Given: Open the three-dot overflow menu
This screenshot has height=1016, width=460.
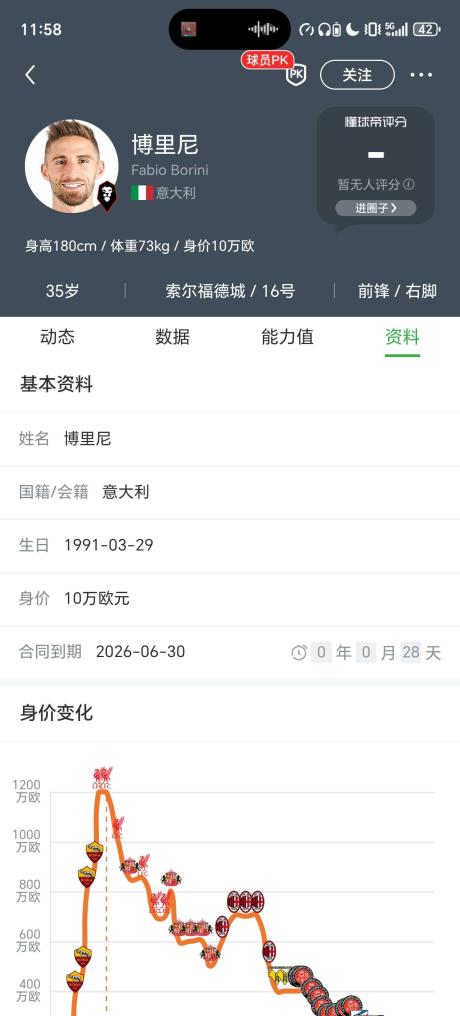Looking at the screenshot, I should pyautogui.click(x=421, y=75).
